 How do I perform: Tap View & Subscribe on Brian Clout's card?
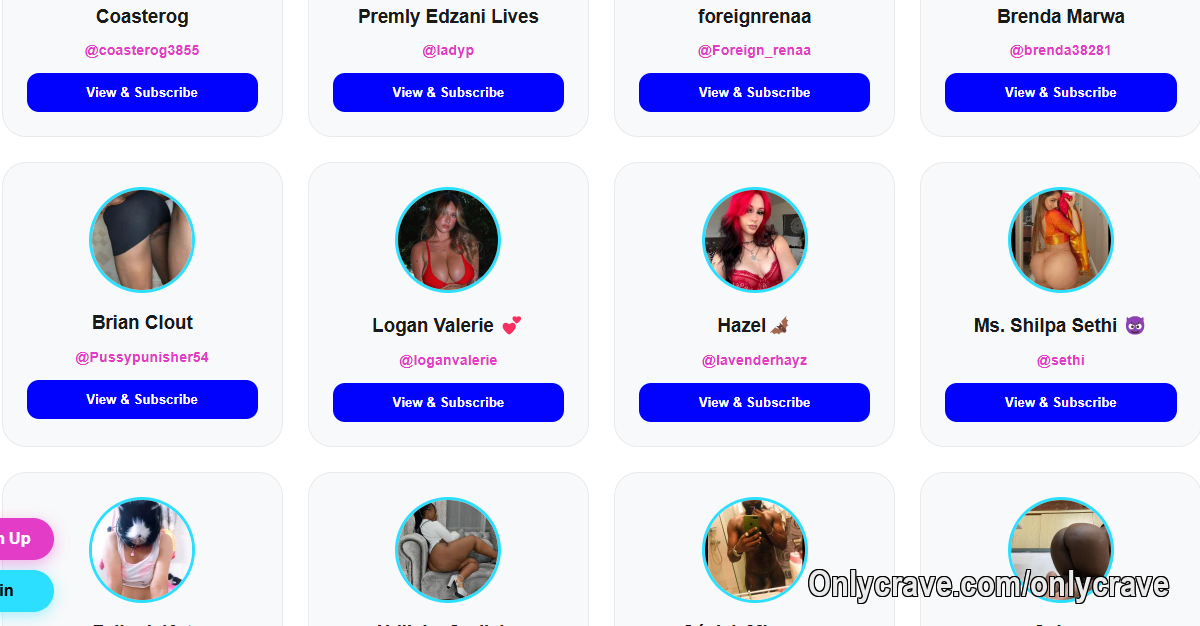tap(142, 399)
